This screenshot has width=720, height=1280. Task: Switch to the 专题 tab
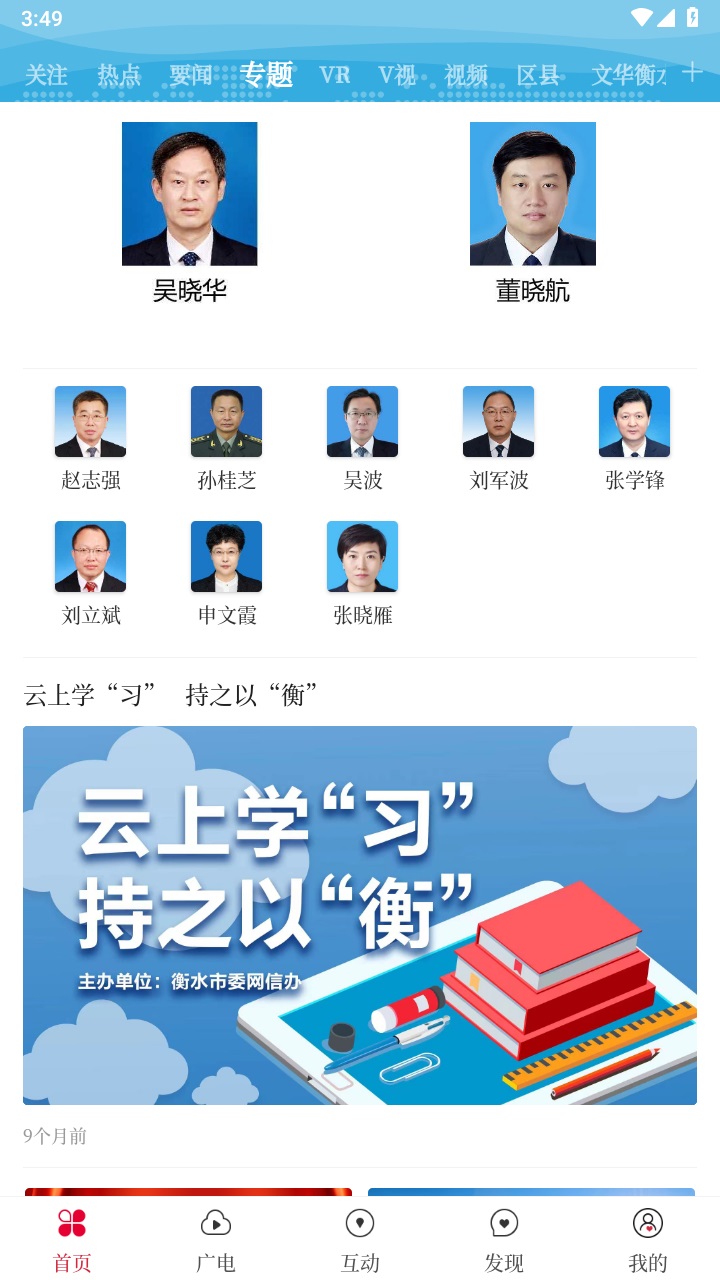[x=267, y=75]
